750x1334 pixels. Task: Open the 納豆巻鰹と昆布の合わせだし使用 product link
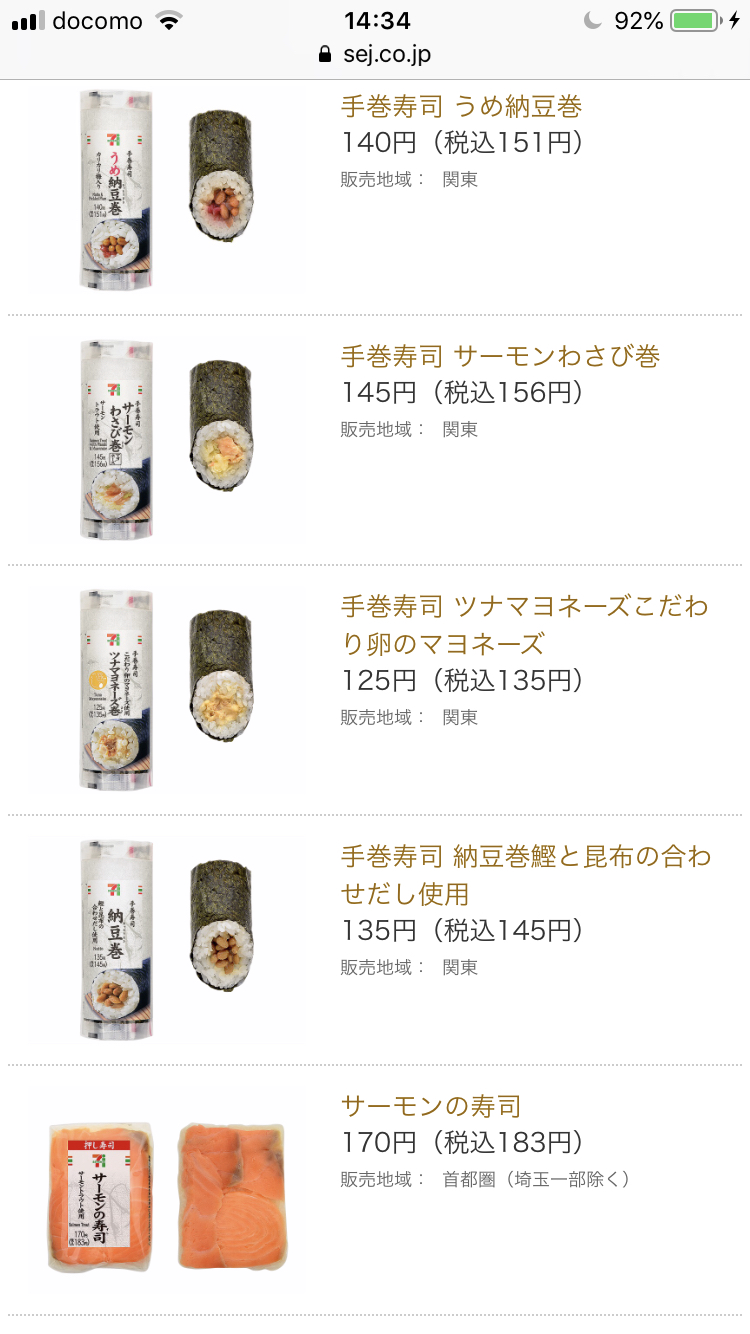click(x=526, y=874)
